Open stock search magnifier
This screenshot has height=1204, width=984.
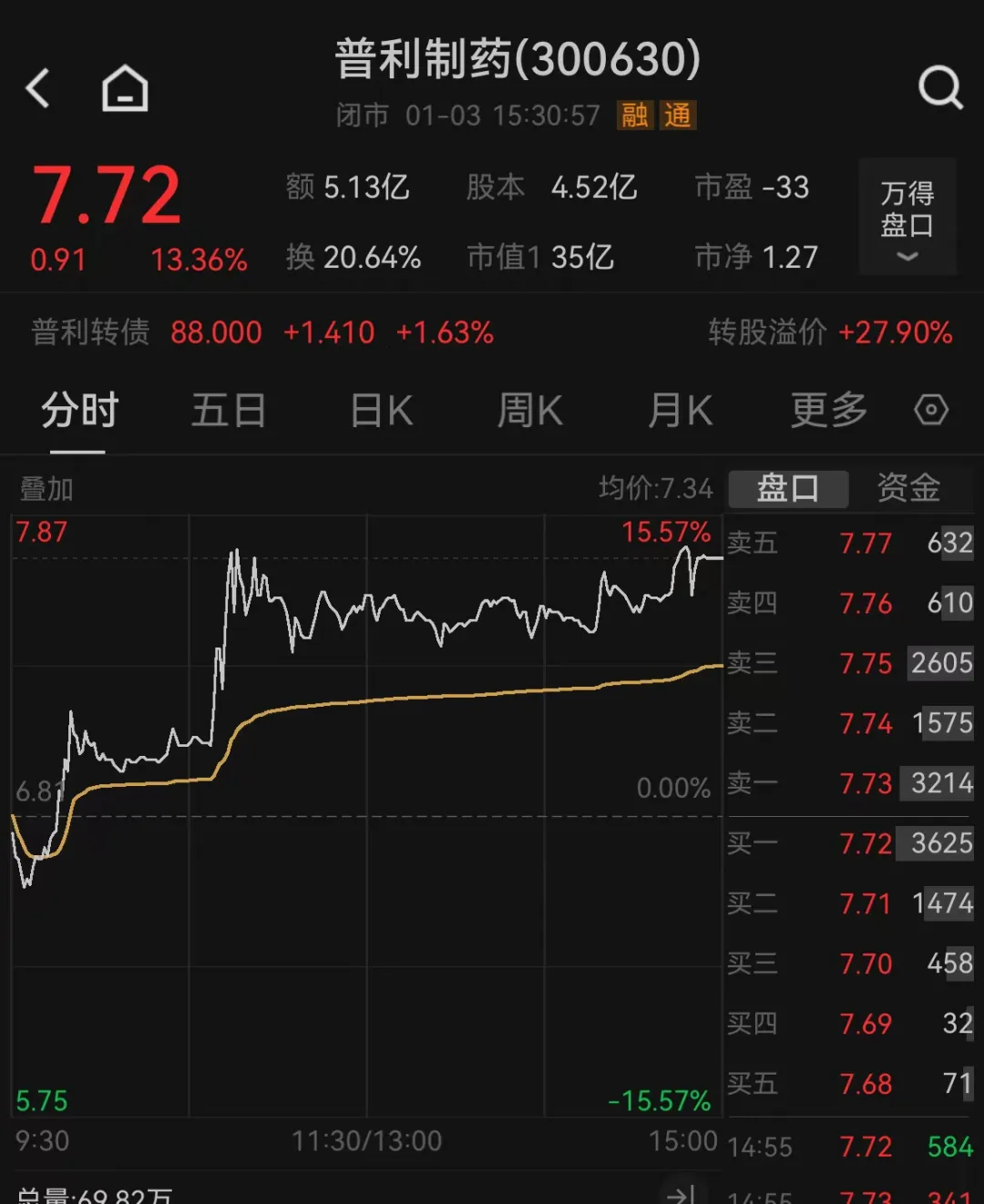click(x=939, y=88)
